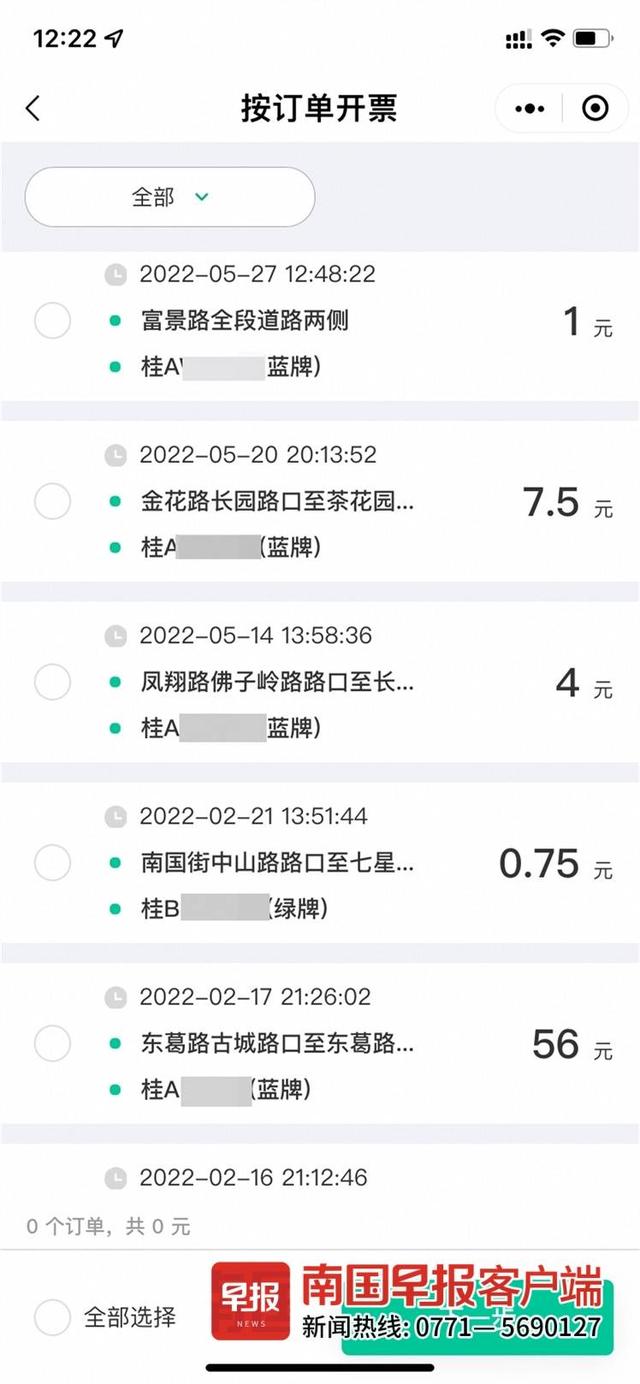Select the 东葛路古城路口 56元 order

(x=52, y=1043)
